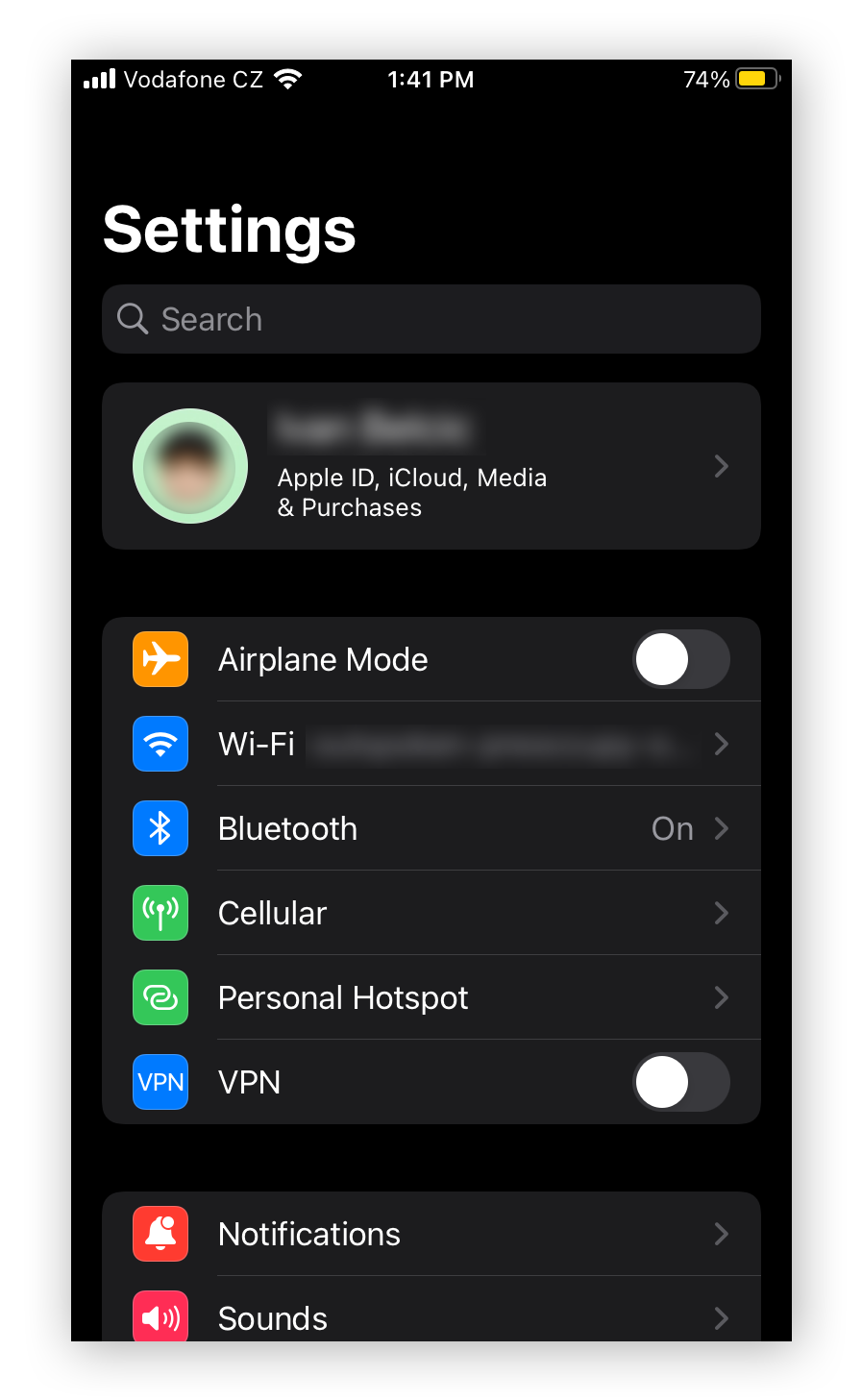Select the Sounds row
Viewport: 862px width, 1400px height.
click(x=431, y=1317)
